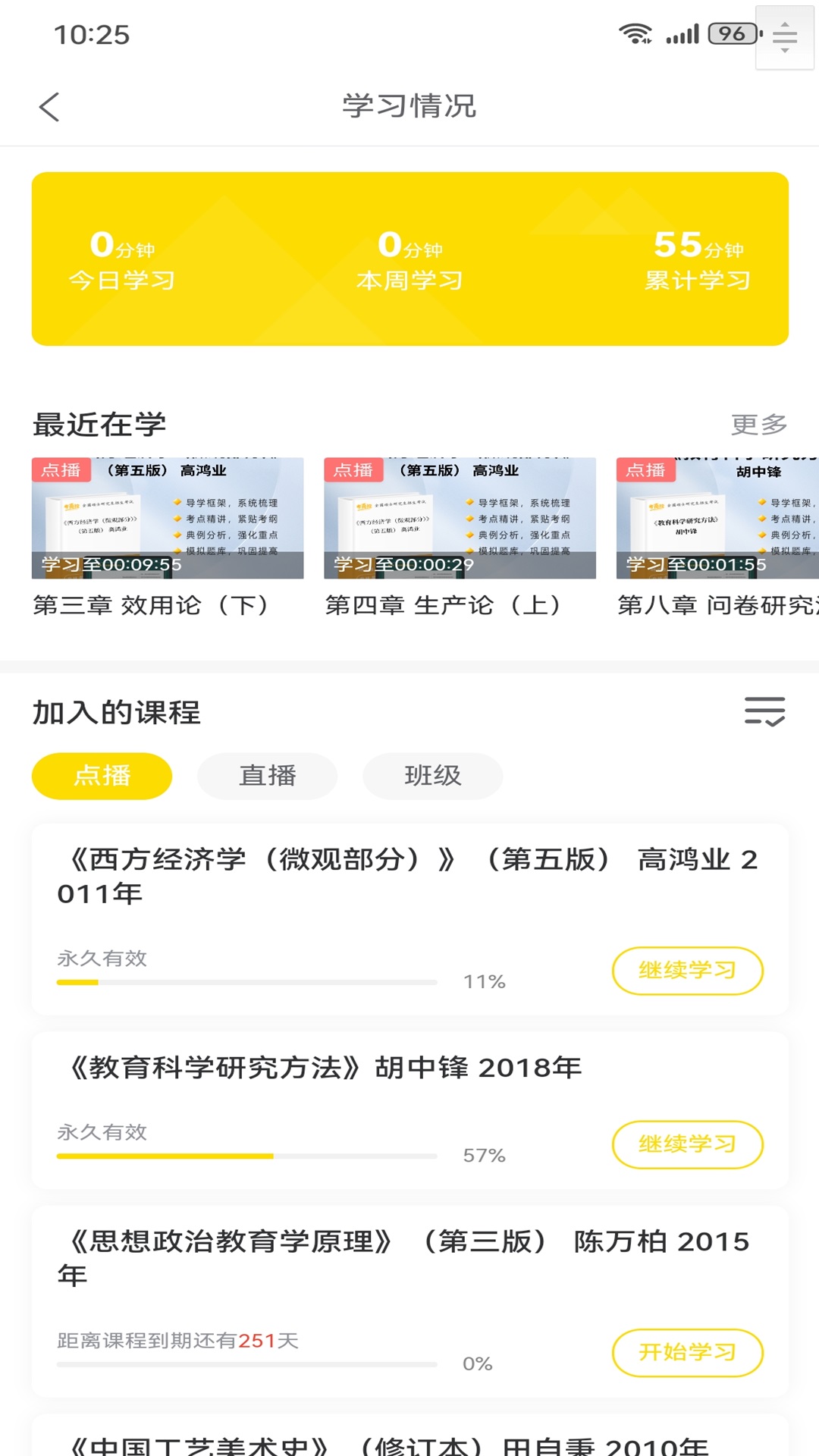Tap the 57% progress bar
Image resolution: width=819 pixels, height=1456 pixels.
(246, 1155)
